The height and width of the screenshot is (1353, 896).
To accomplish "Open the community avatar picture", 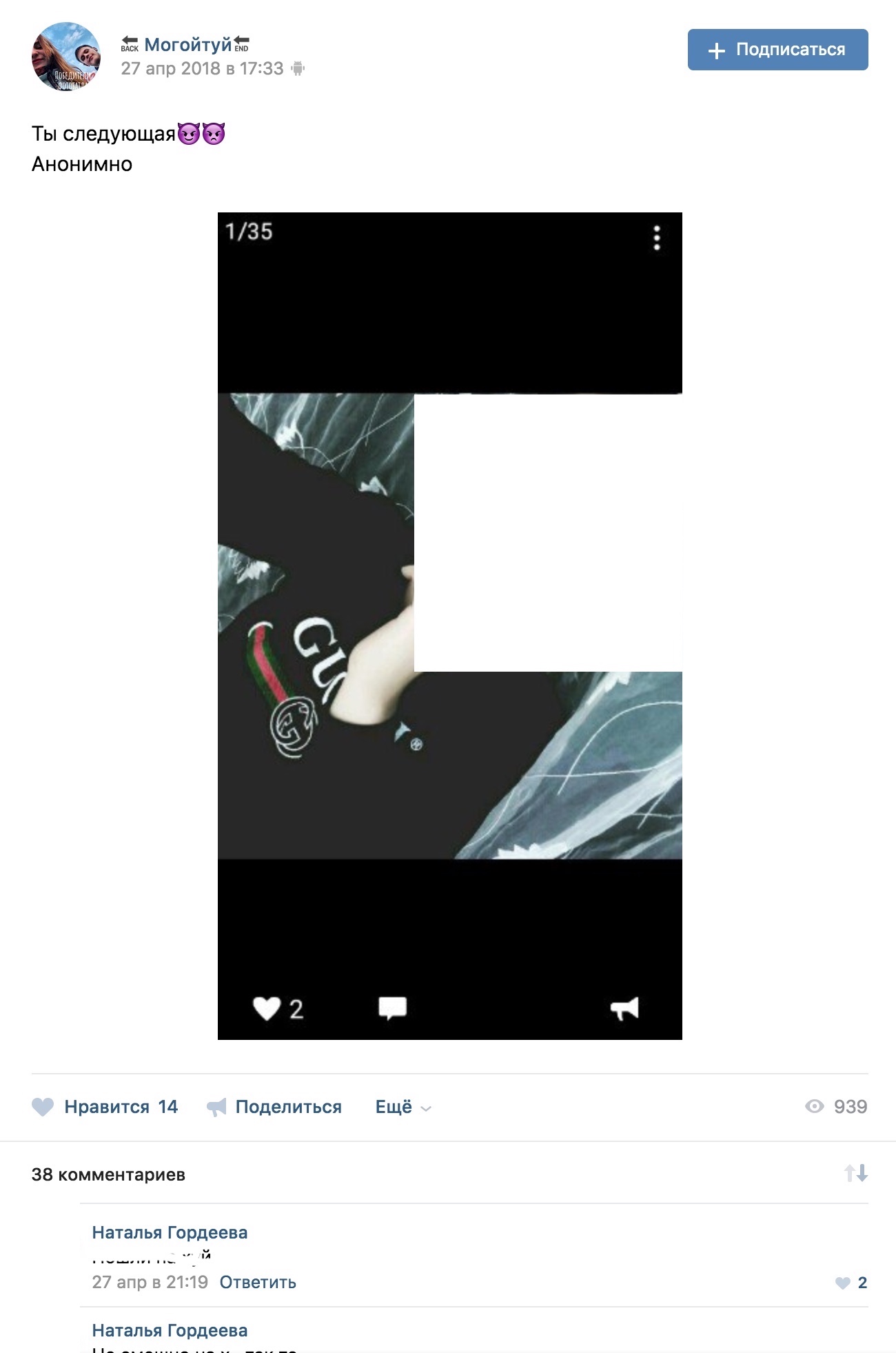I will (66, 57).
